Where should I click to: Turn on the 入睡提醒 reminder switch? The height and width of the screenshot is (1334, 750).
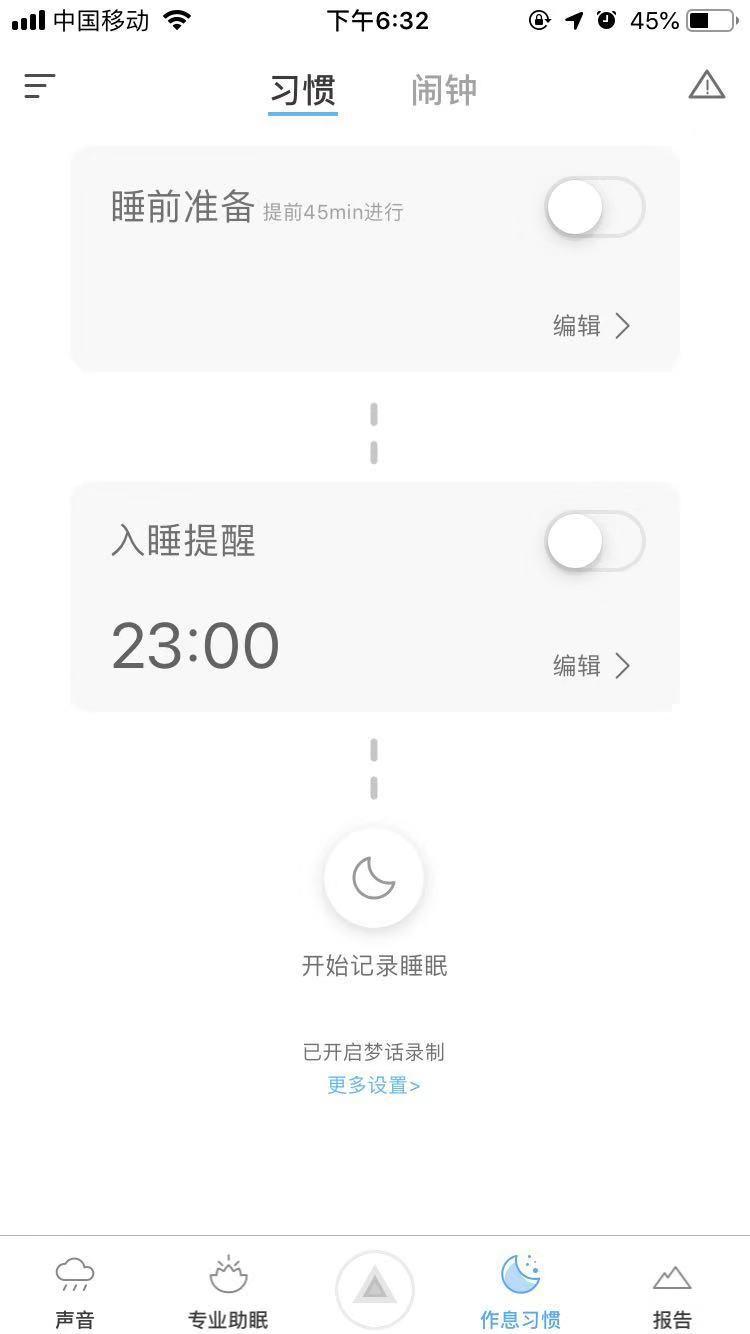(x=593, y=541)
